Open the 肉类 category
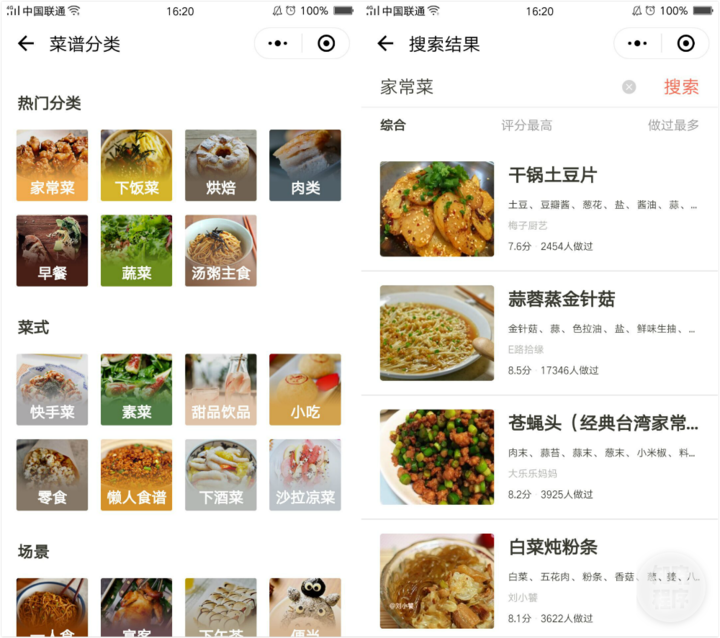 (305, 165)
